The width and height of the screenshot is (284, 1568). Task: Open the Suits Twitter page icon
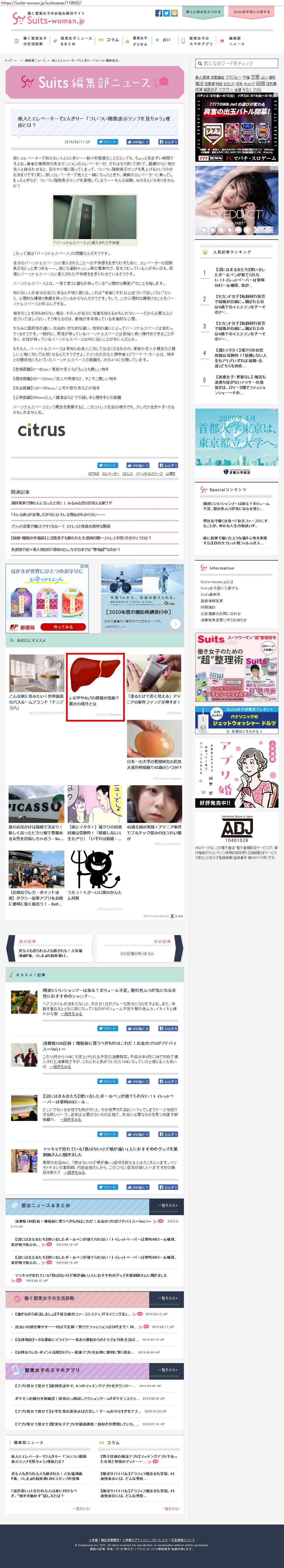(166, 13)
